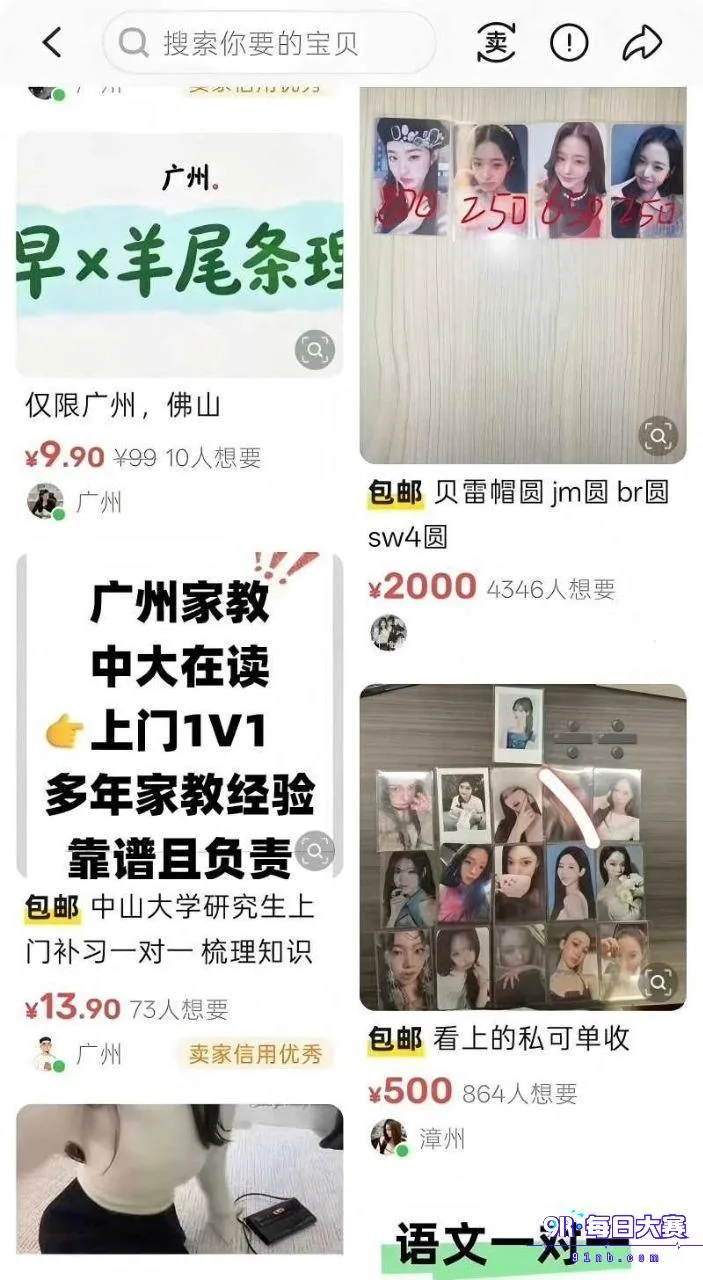Image resolution: width=703 pixels, height=1280 pixels.
Task: Open the 看上的私可单收 photocard listing
Action: 499,1039
